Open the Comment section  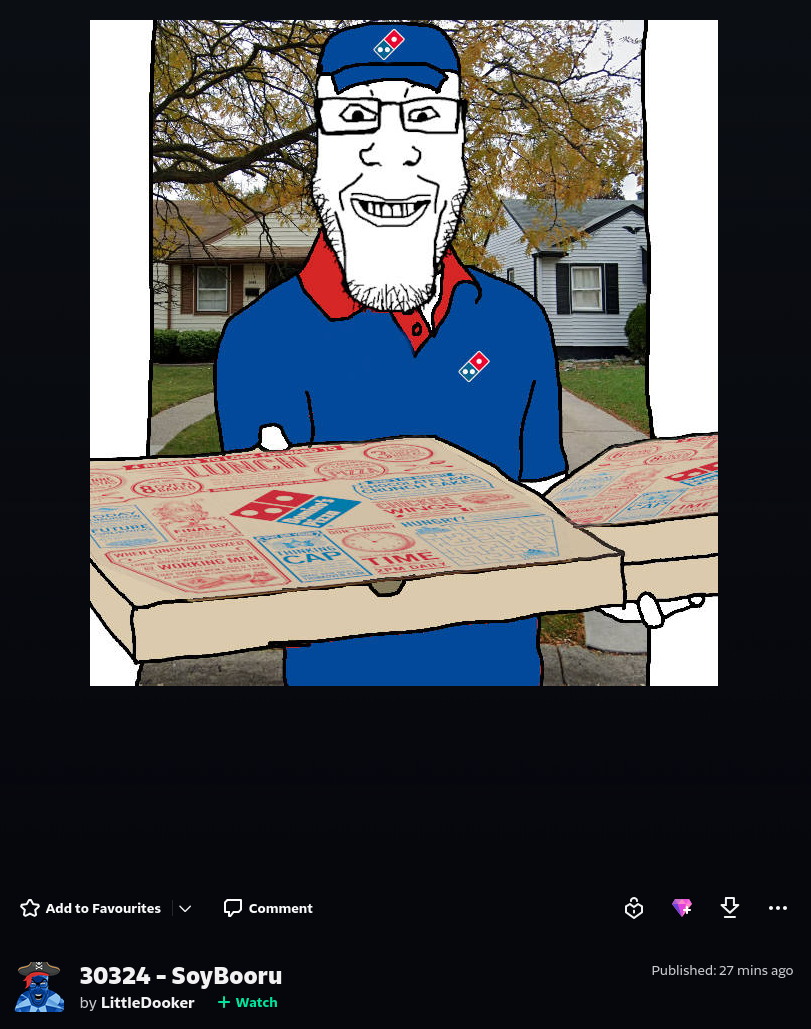click(x=268, y=908)
